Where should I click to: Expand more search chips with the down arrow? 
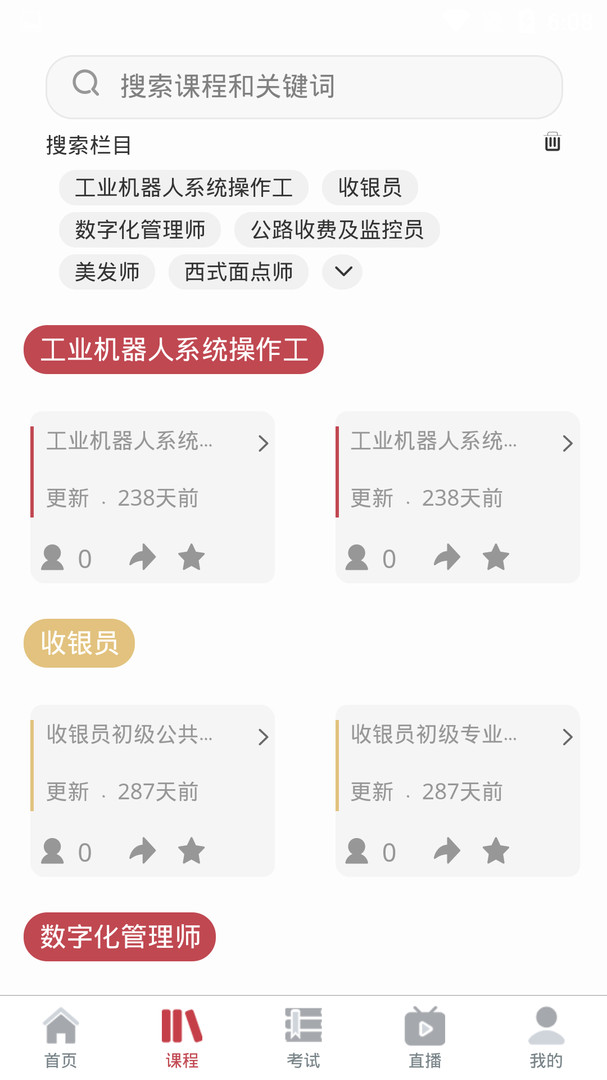(x=343, y=272)
